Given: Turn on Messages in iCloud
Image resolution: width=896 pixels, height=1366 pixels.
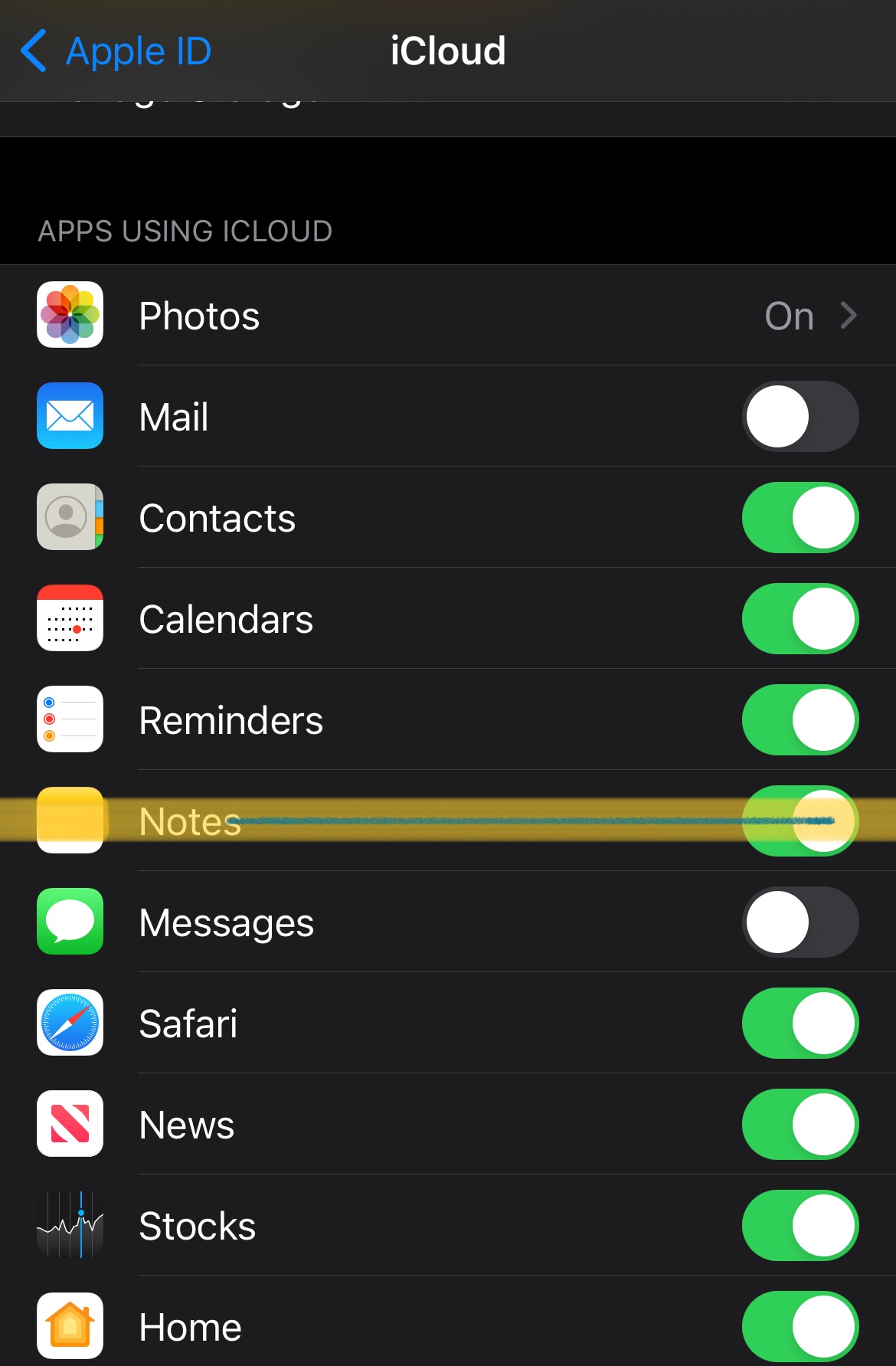Looking at the screenshot, I should (800, 922).
